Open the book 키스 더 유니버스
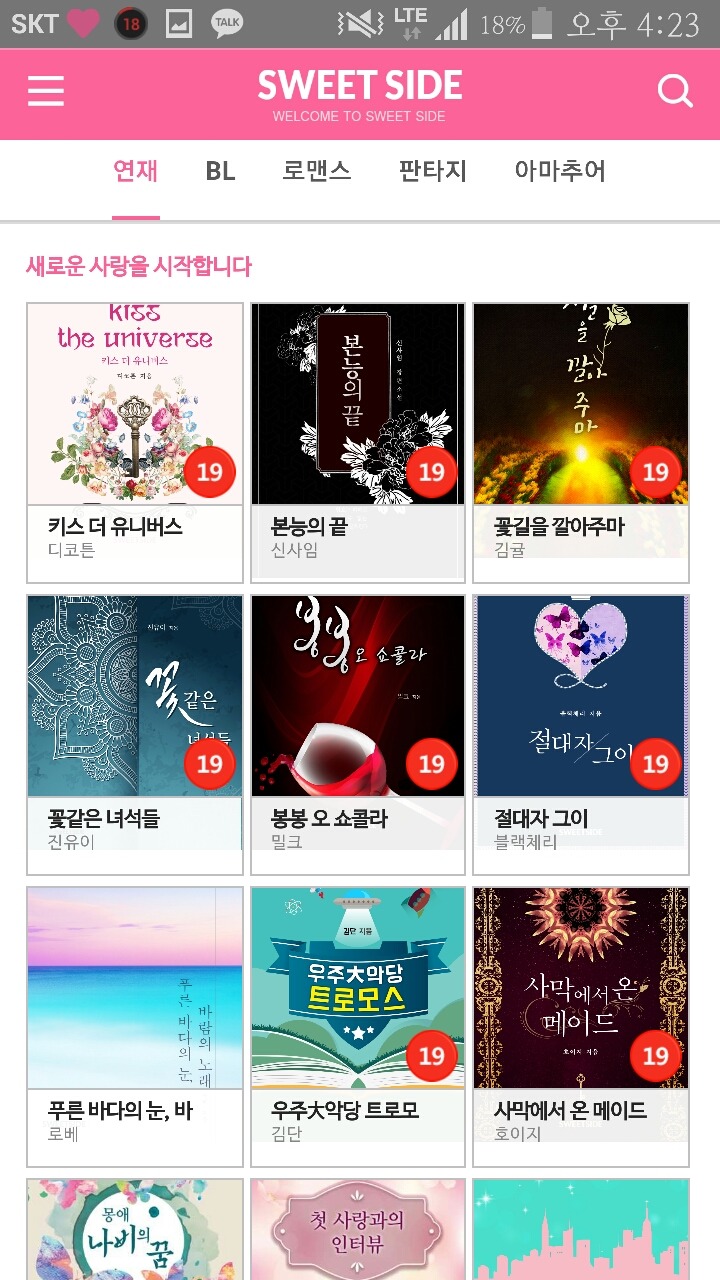The image size is (720, 1280). coord(135,440)
